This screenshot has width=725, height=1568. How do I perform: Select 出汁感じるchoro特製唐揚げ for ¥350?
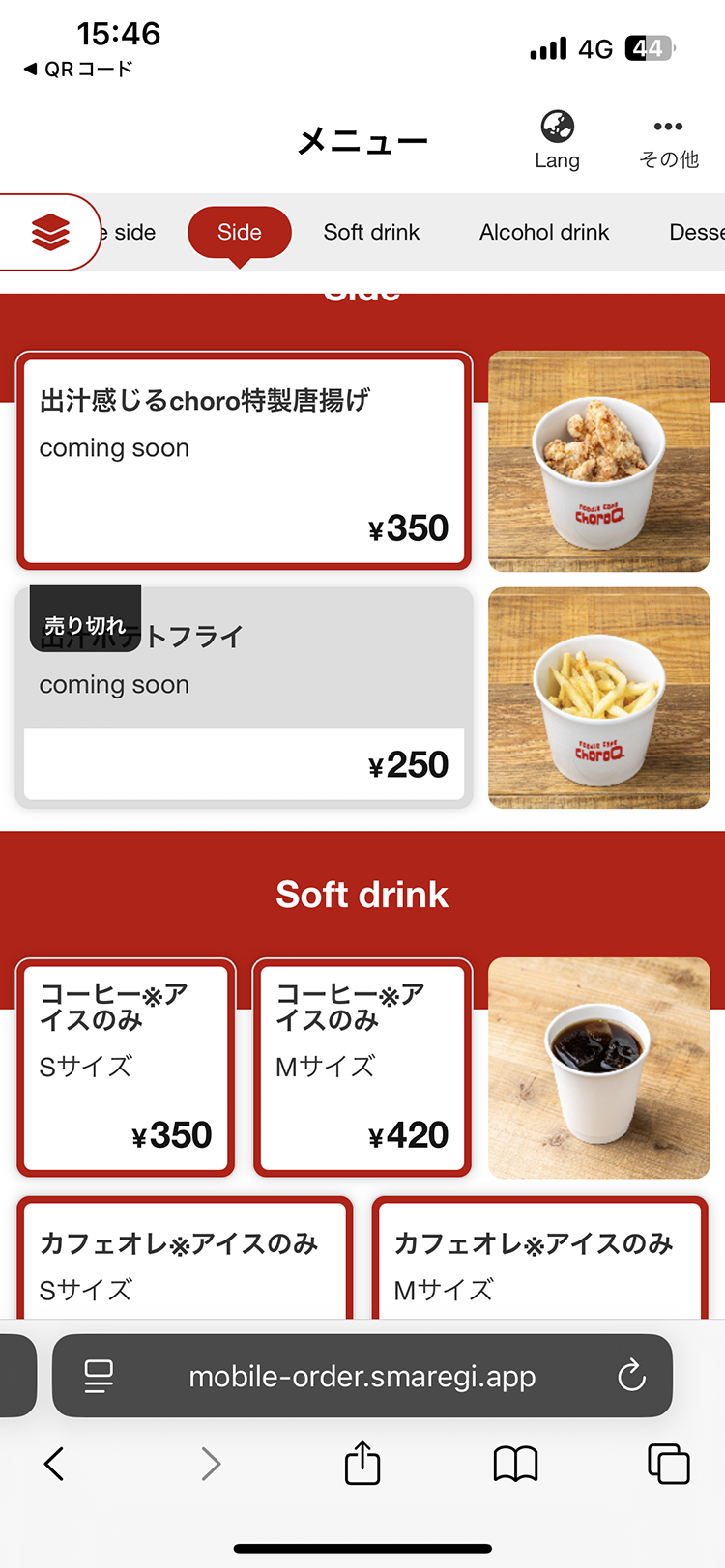click(x=244, y=461)
